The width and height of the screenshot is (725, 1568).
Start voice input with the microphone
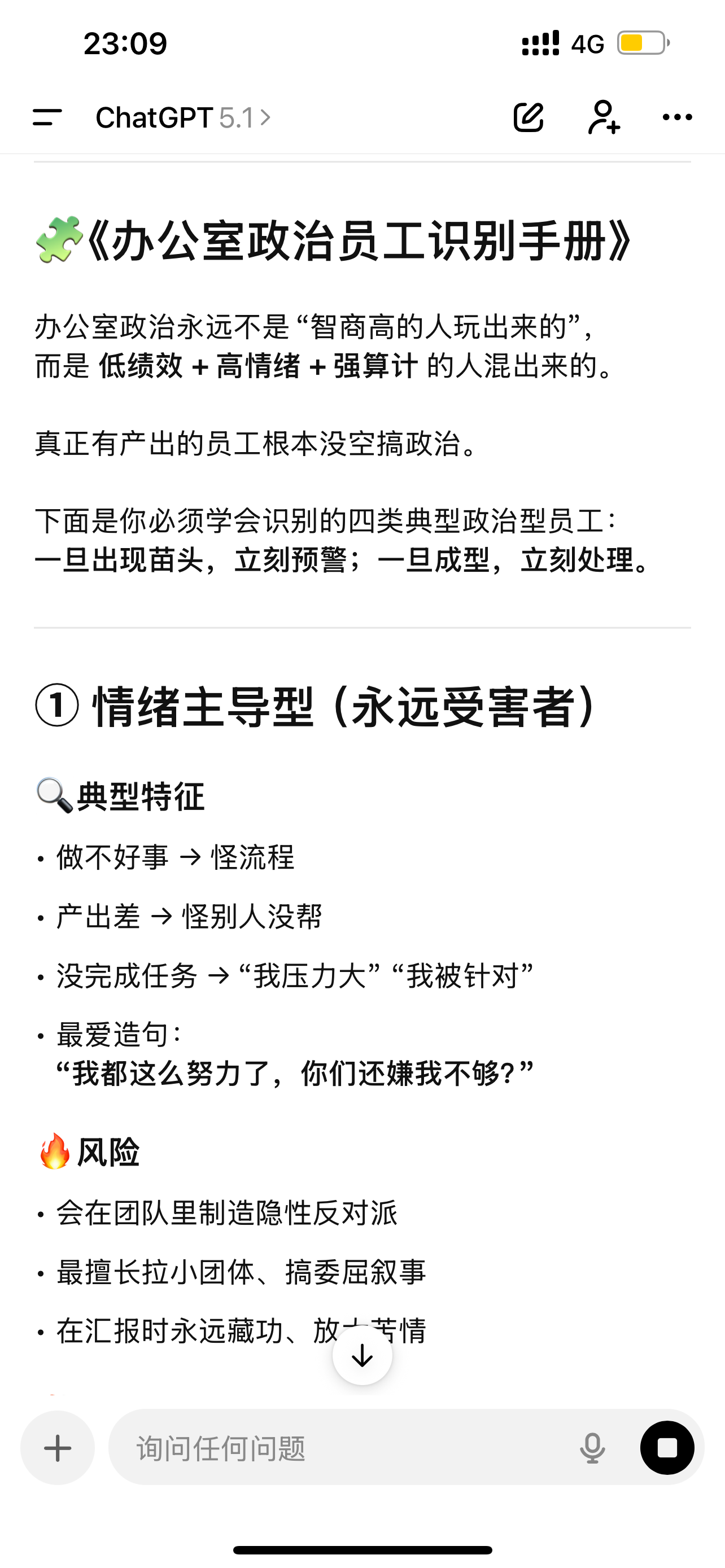coord(592,1448)
